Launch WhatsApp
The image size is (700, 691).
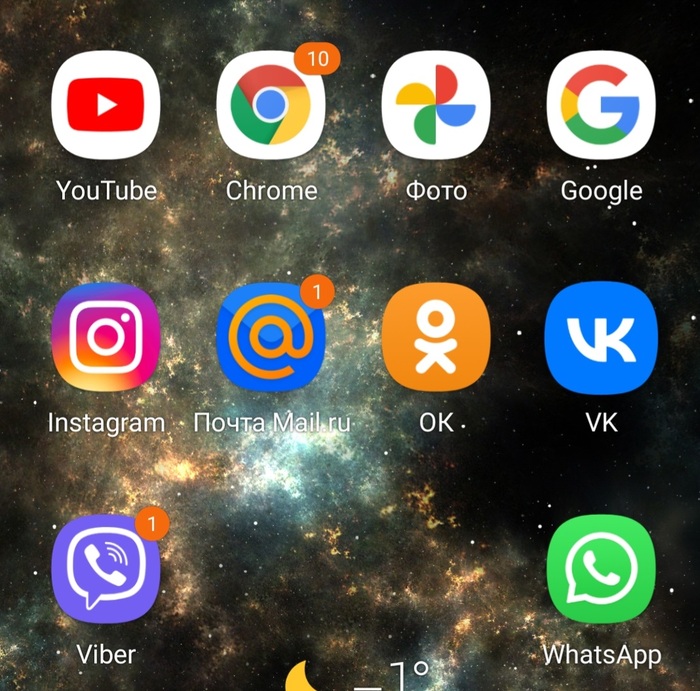601,570
